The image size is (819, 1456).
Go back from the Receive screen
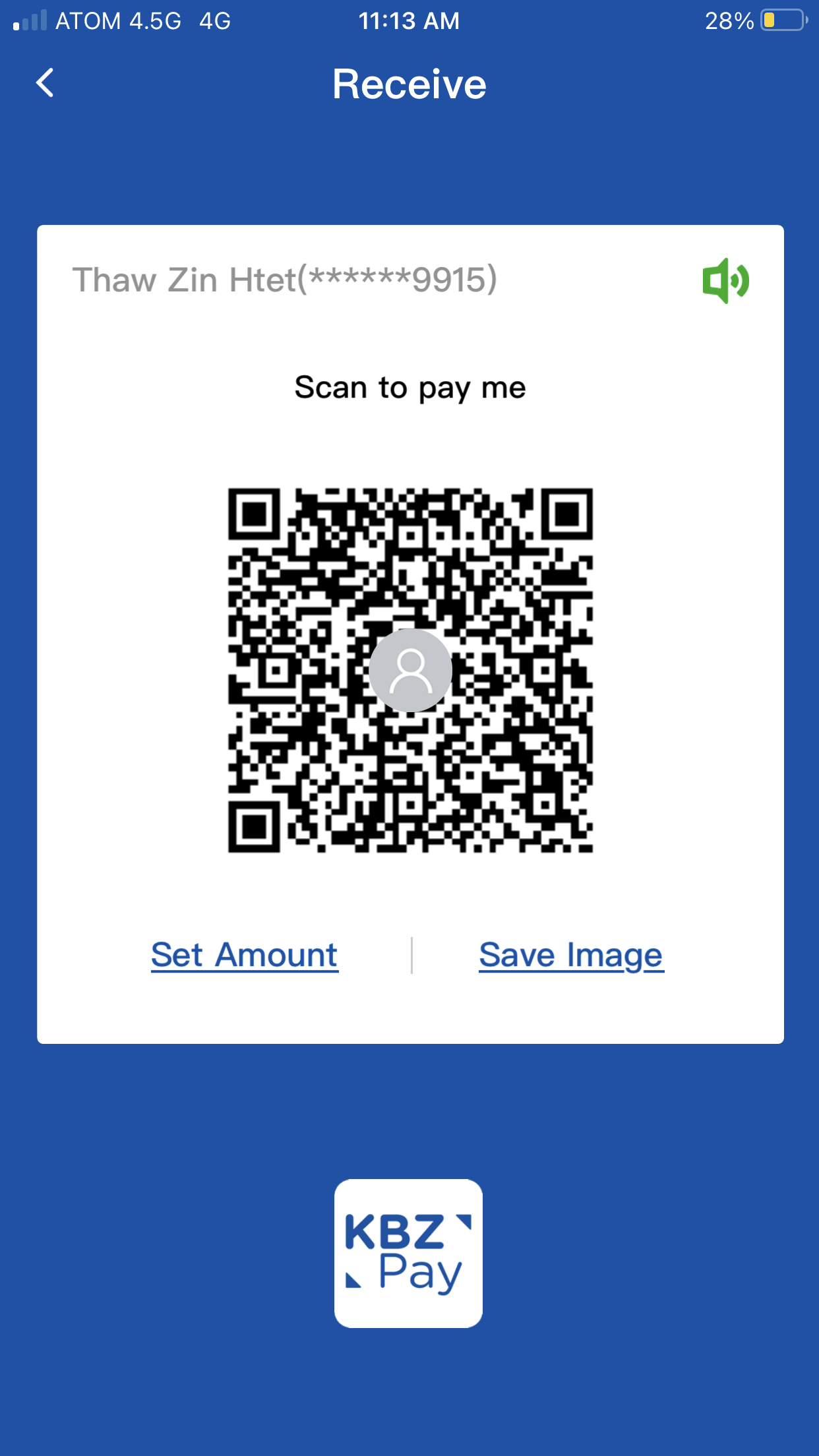[x=45, y=84]
